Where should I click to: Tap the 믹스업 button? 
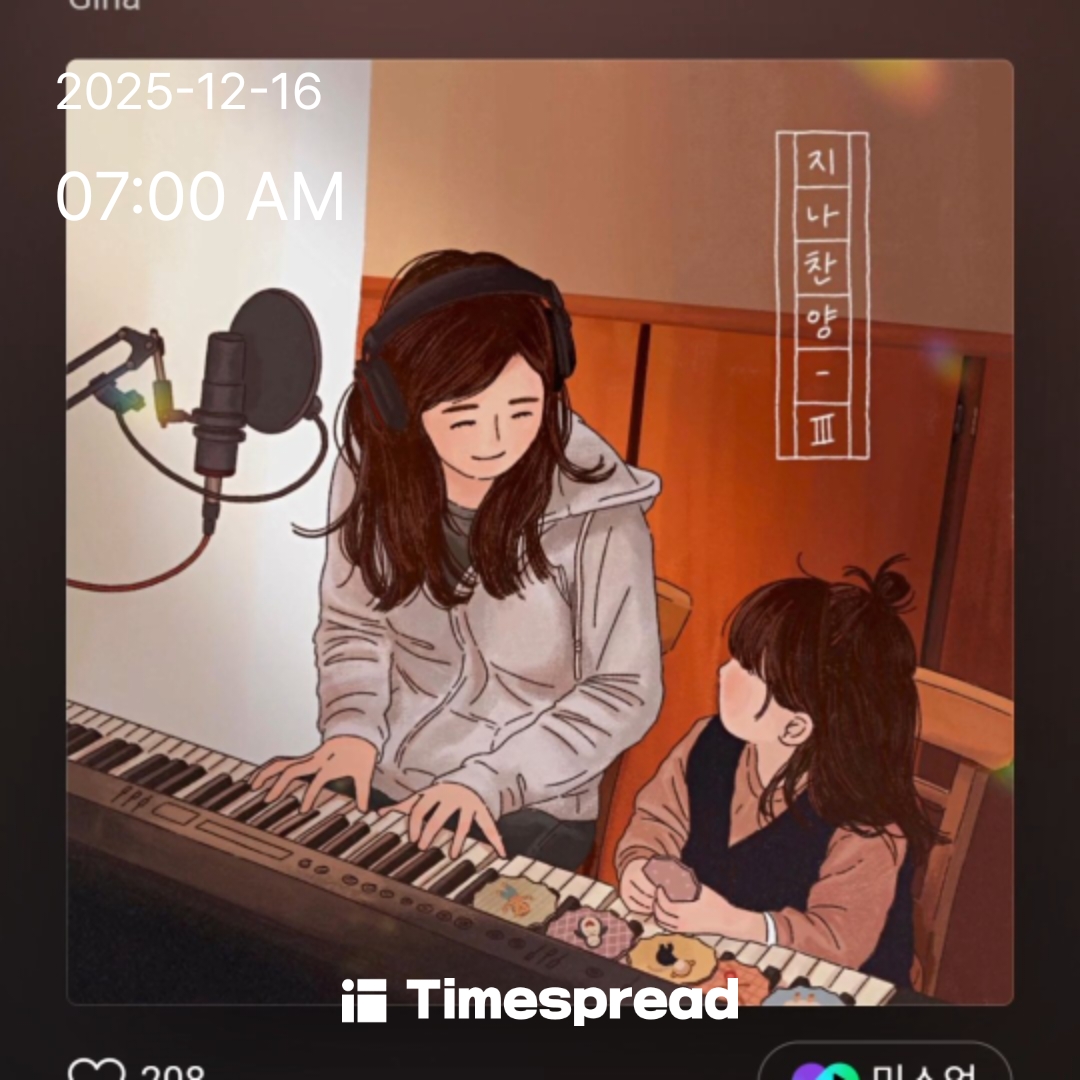[x=885, y=1066]
